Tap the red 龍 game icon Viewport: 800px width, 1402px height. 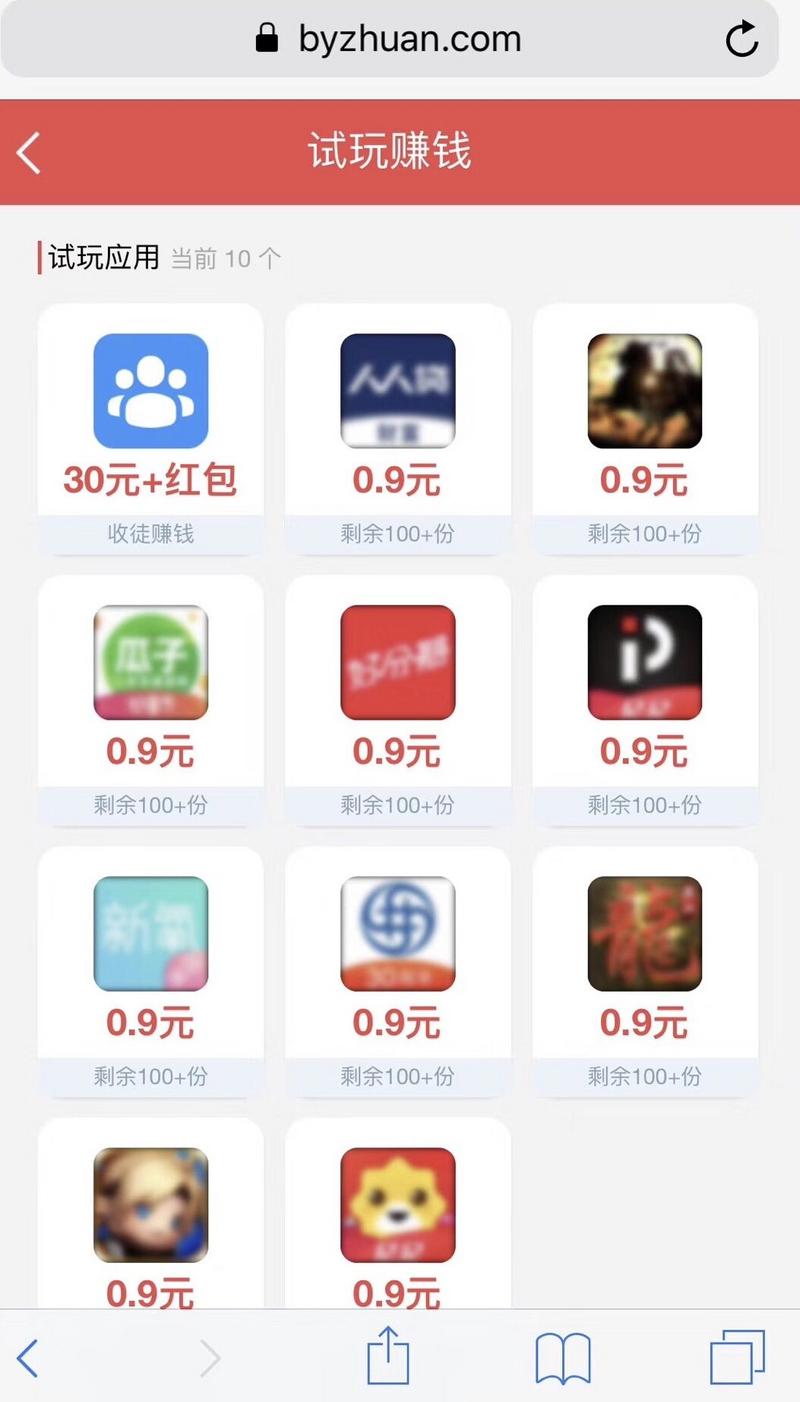[x=644, y=934]
